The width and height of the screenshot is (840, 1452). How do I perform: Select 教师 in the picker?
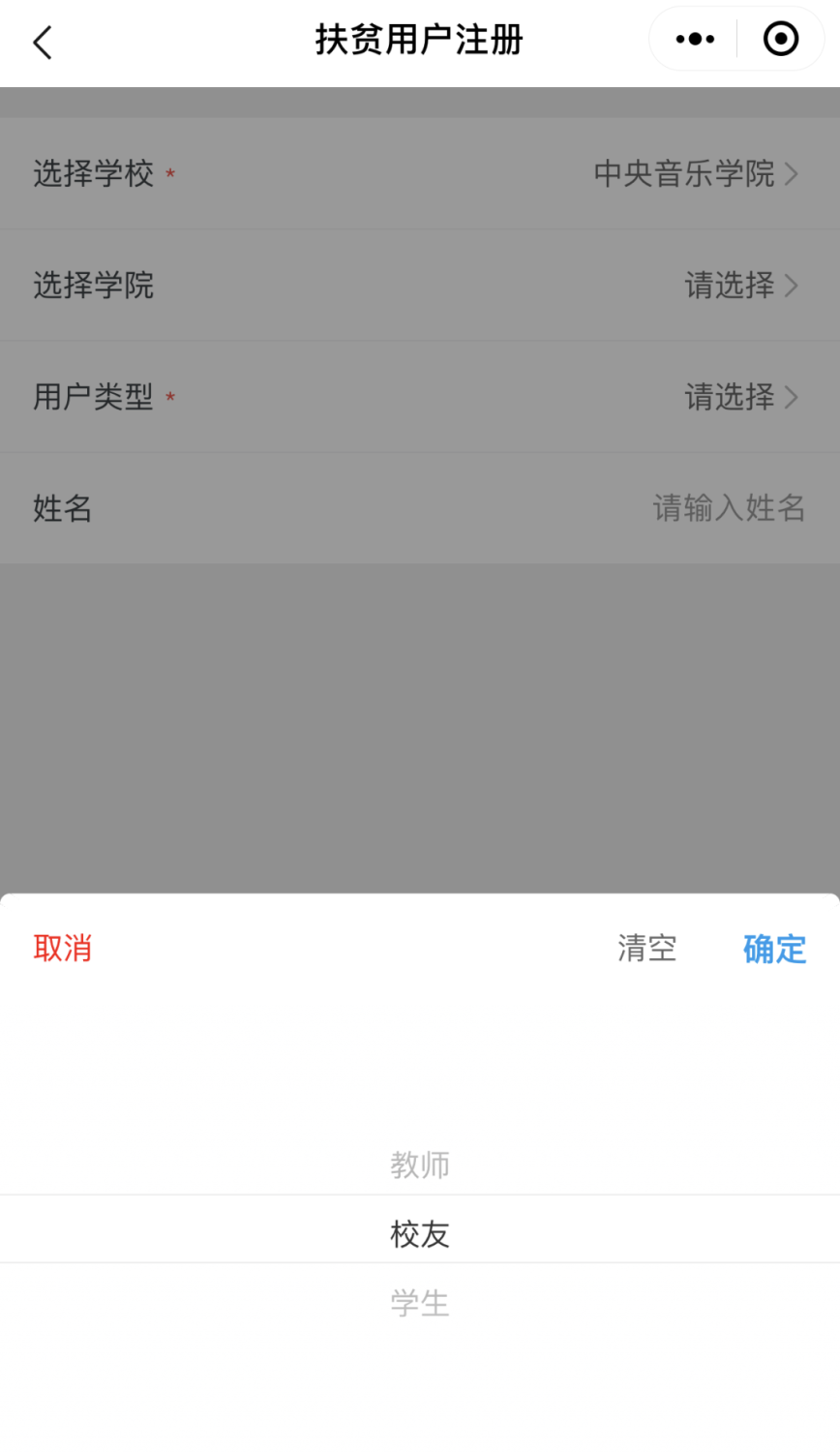click(x=420, y=1165)
